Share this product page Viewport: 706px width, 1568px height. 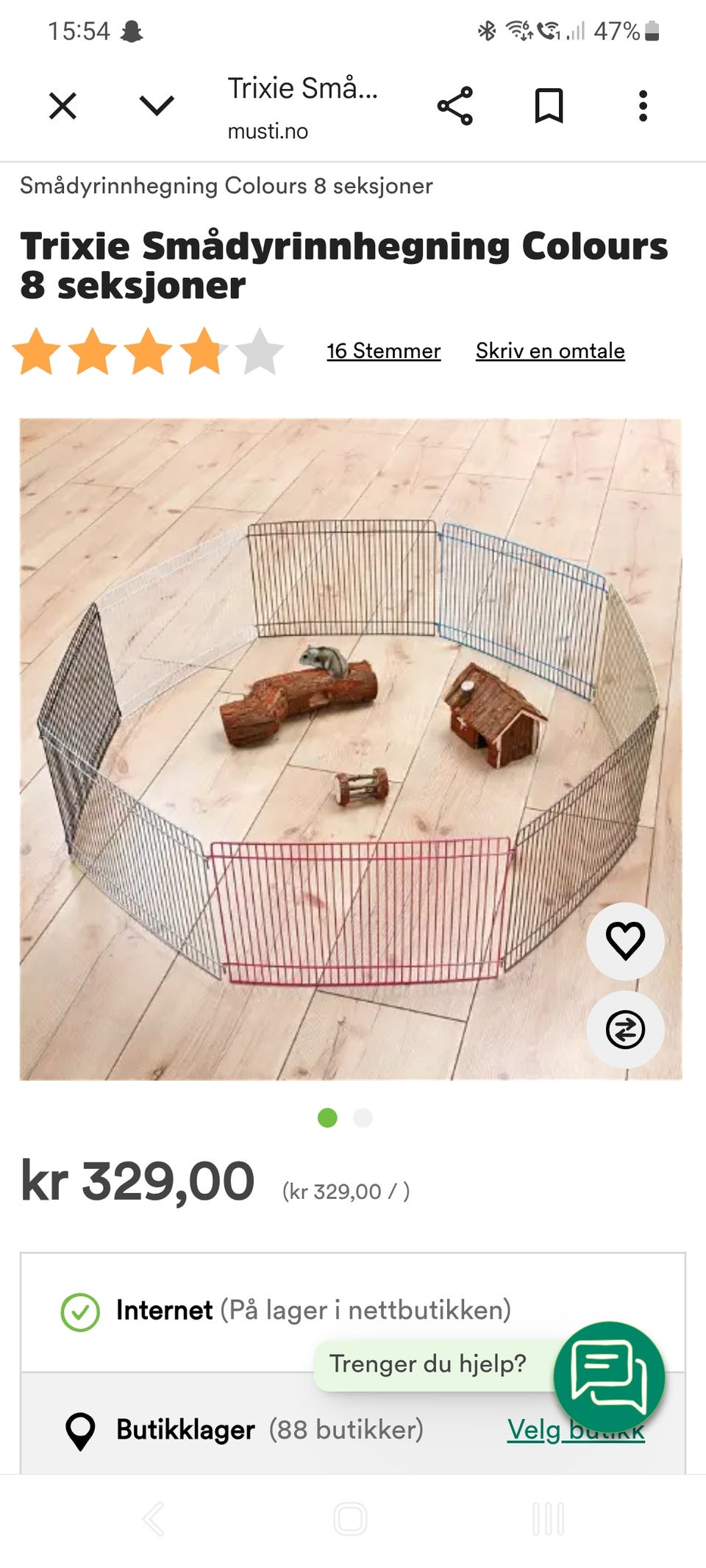click(455, 106)
